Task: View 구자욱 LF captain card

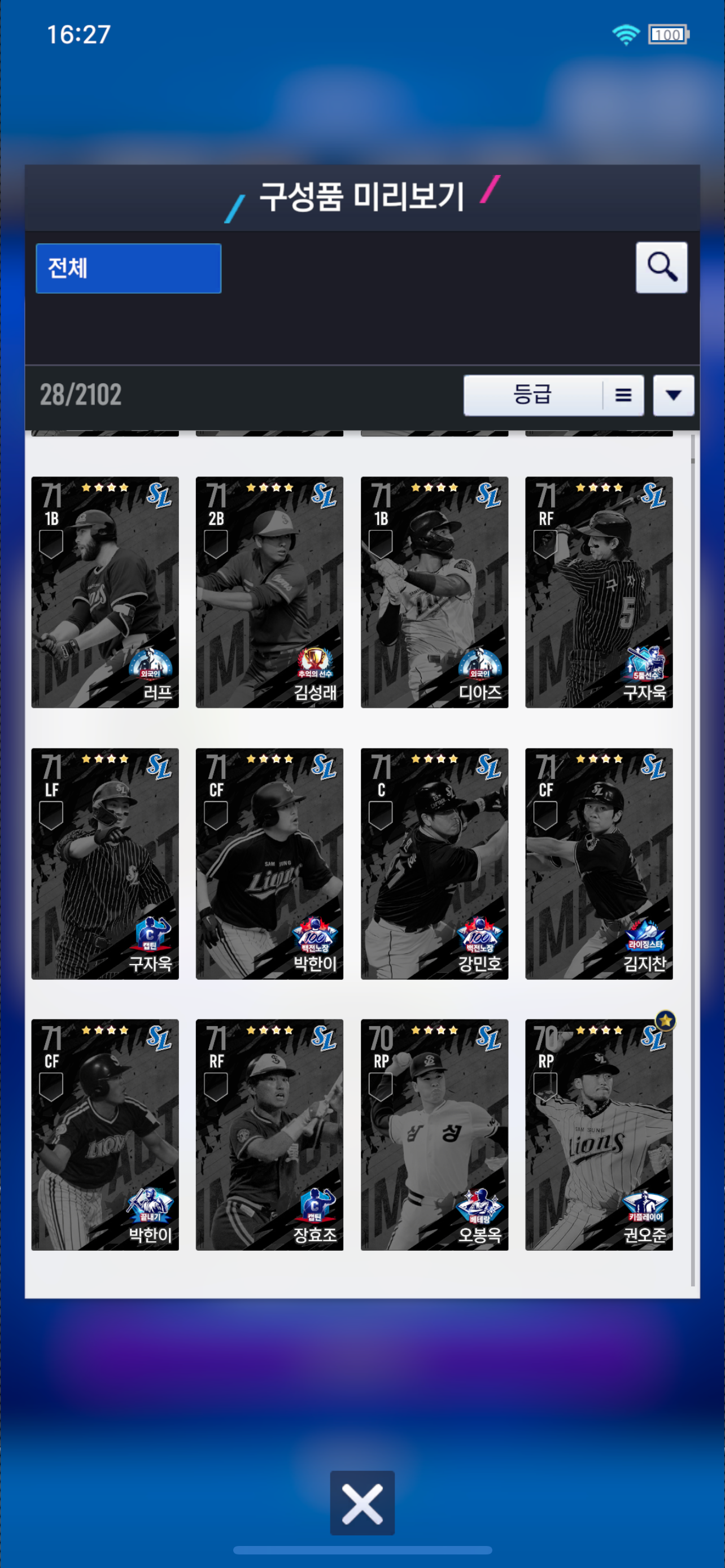Action: click(104, 863)
